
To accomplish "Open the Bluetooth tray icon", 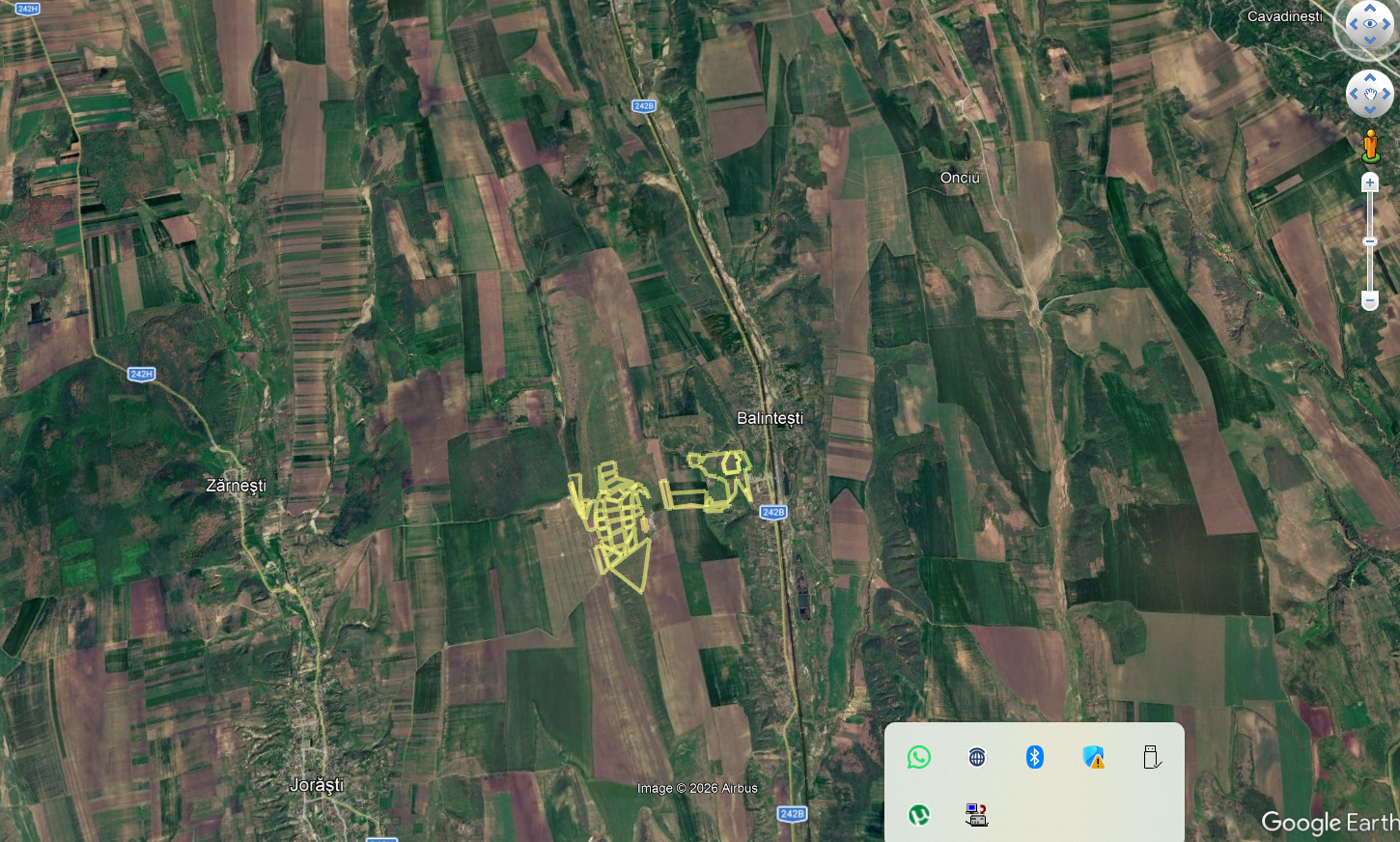I will [x=1035, y=757].
